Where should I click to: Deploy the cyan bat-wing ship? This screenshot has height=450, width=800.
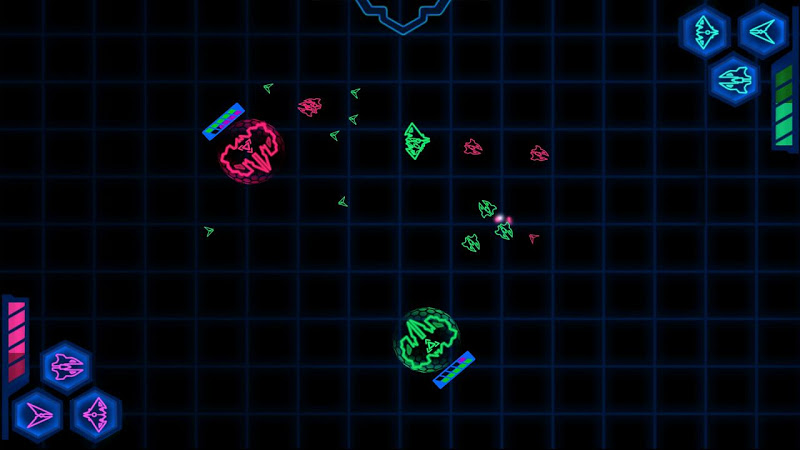pyautogui.click(x=705, y=32)
